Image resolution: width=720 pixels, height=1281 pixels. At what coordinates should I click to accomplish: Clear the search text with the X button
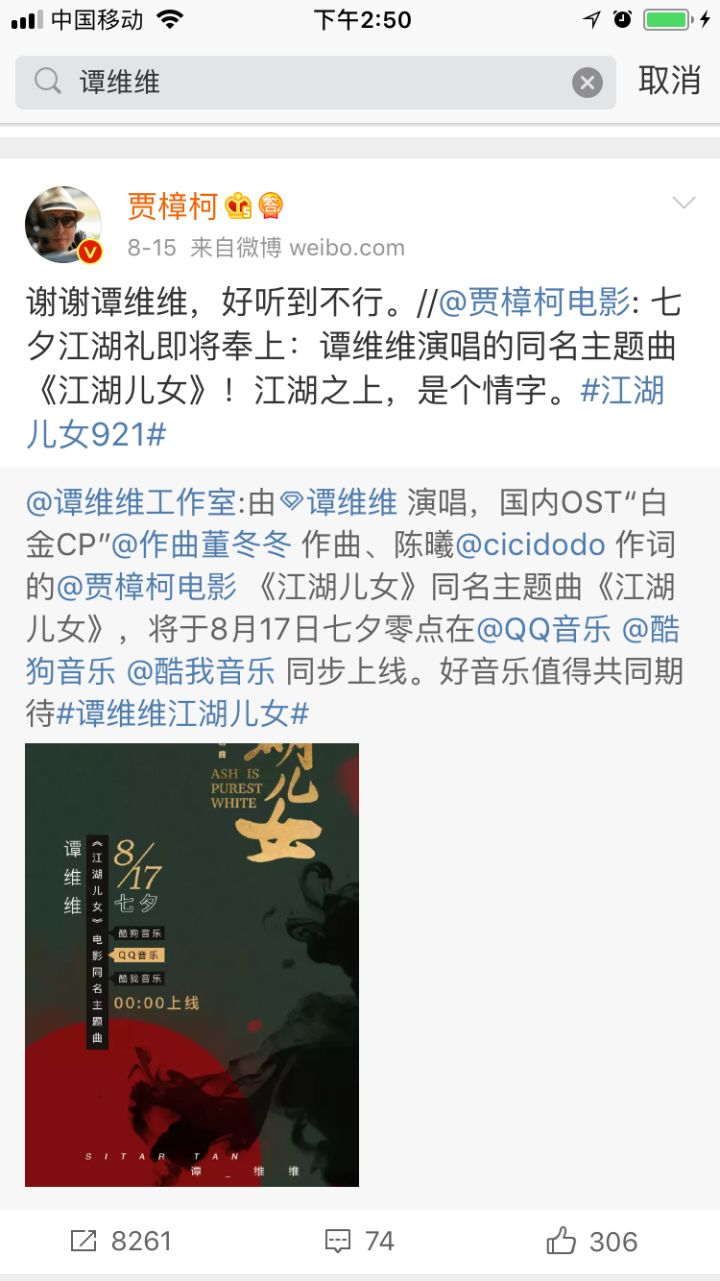point(587,83)
